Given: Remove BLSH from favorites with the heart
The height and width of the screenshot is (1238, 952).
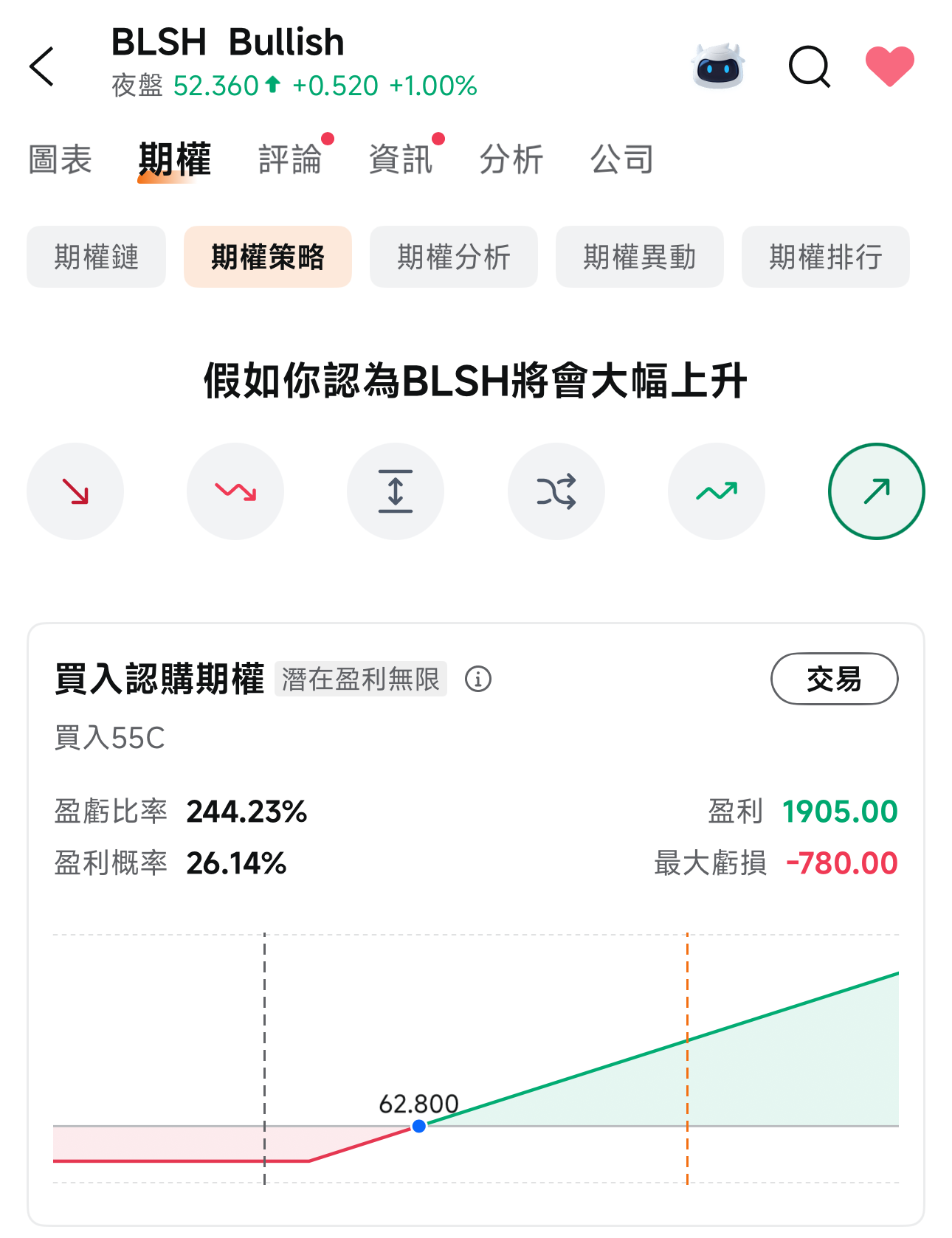Looking at the screenshot, I should coord(889,66).
